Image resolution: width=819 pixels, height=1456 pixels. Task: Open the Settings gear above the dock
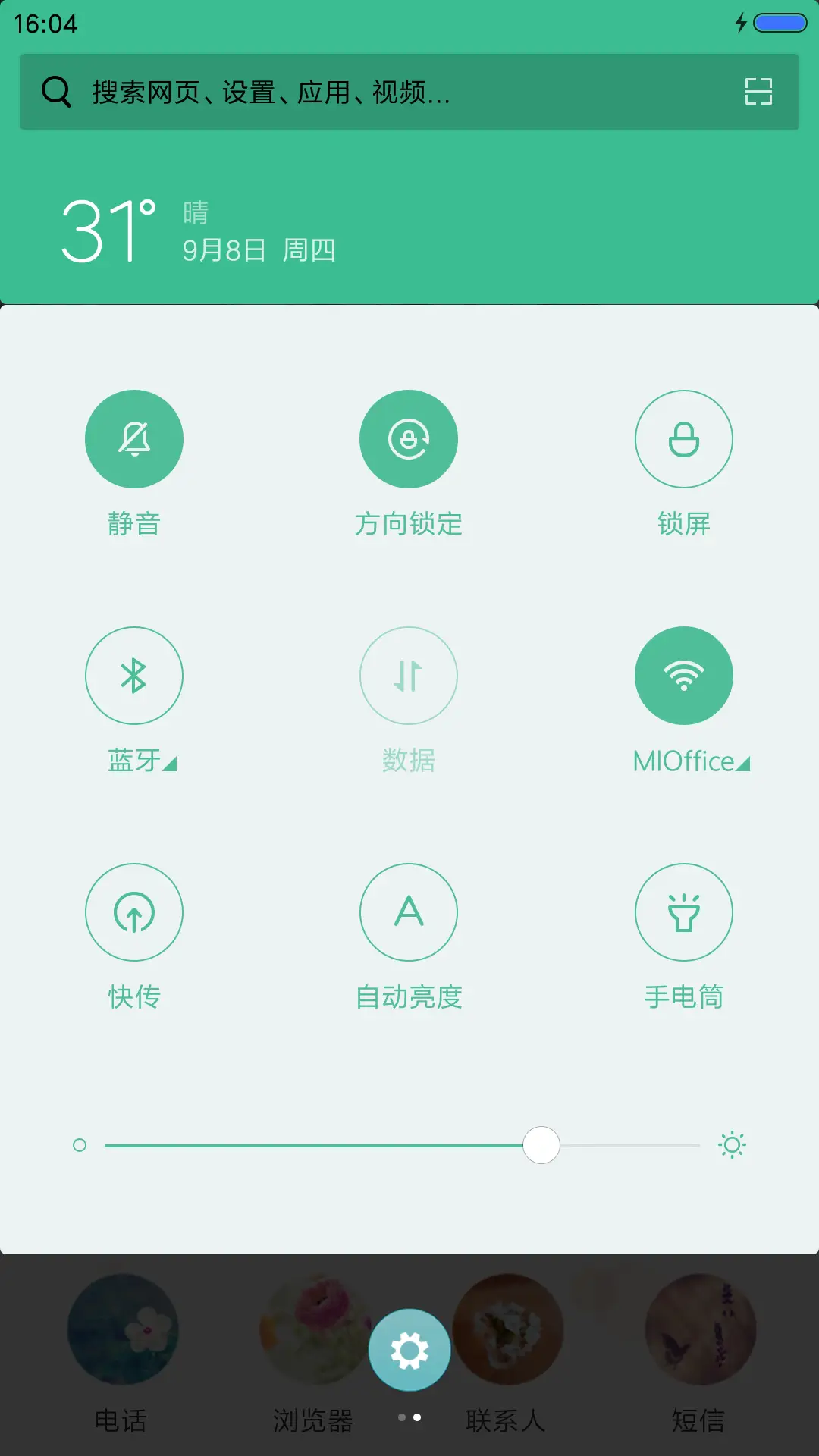(x=409, y=1349)
